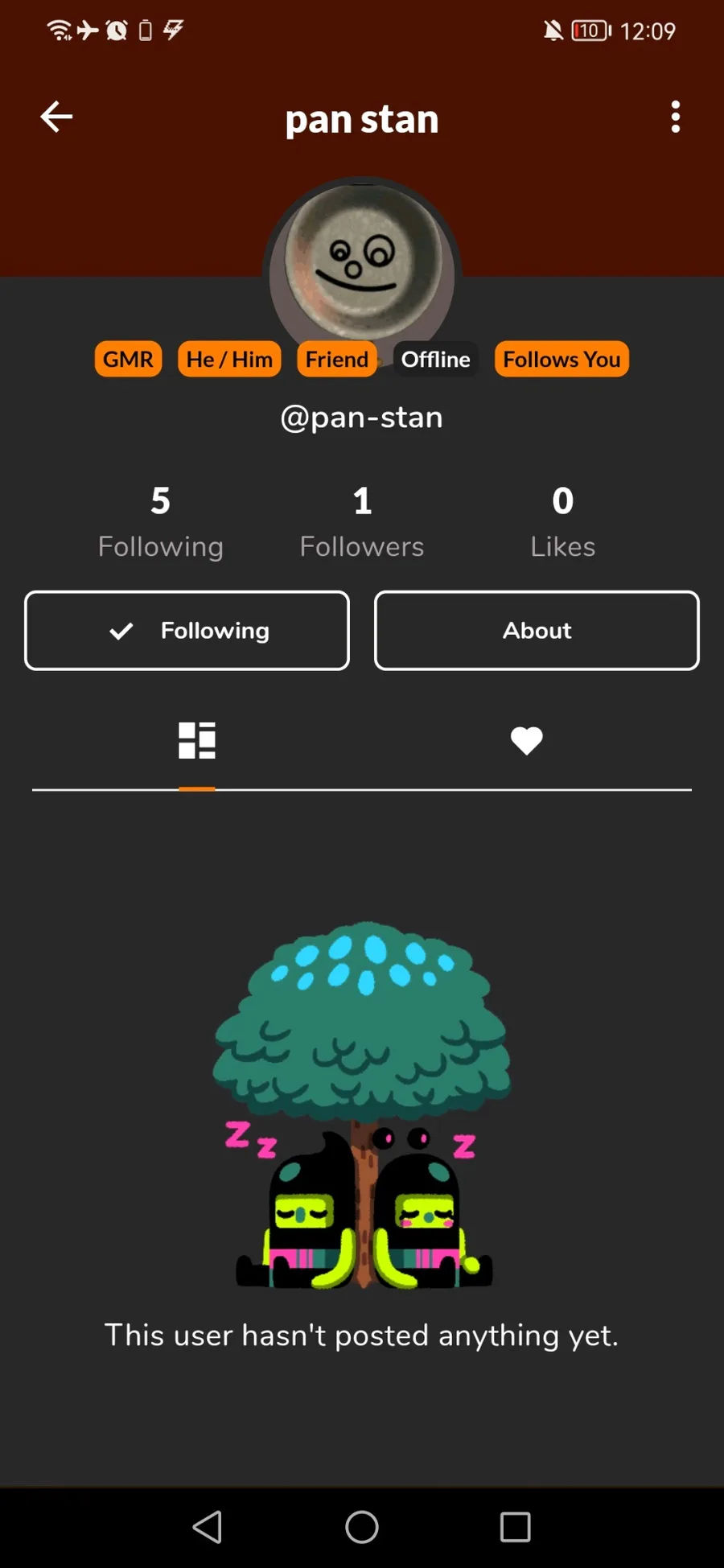This screenshot has height=1568, width=724.
Task: Open pan stan's profile picture
Action: click(362, 261)
